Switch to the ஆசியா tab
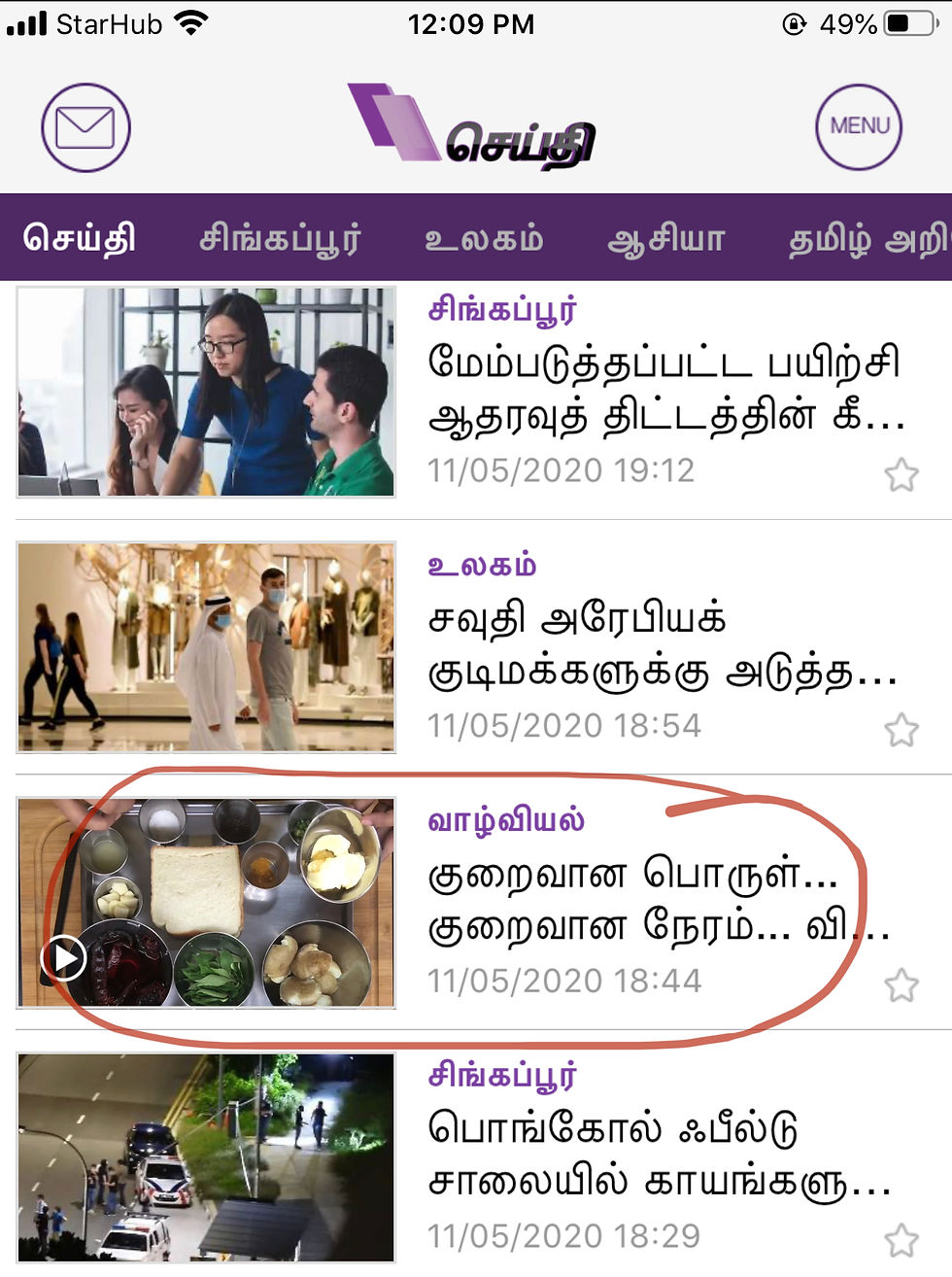This screenshot has height=1277, width=952. coord(666,238)
